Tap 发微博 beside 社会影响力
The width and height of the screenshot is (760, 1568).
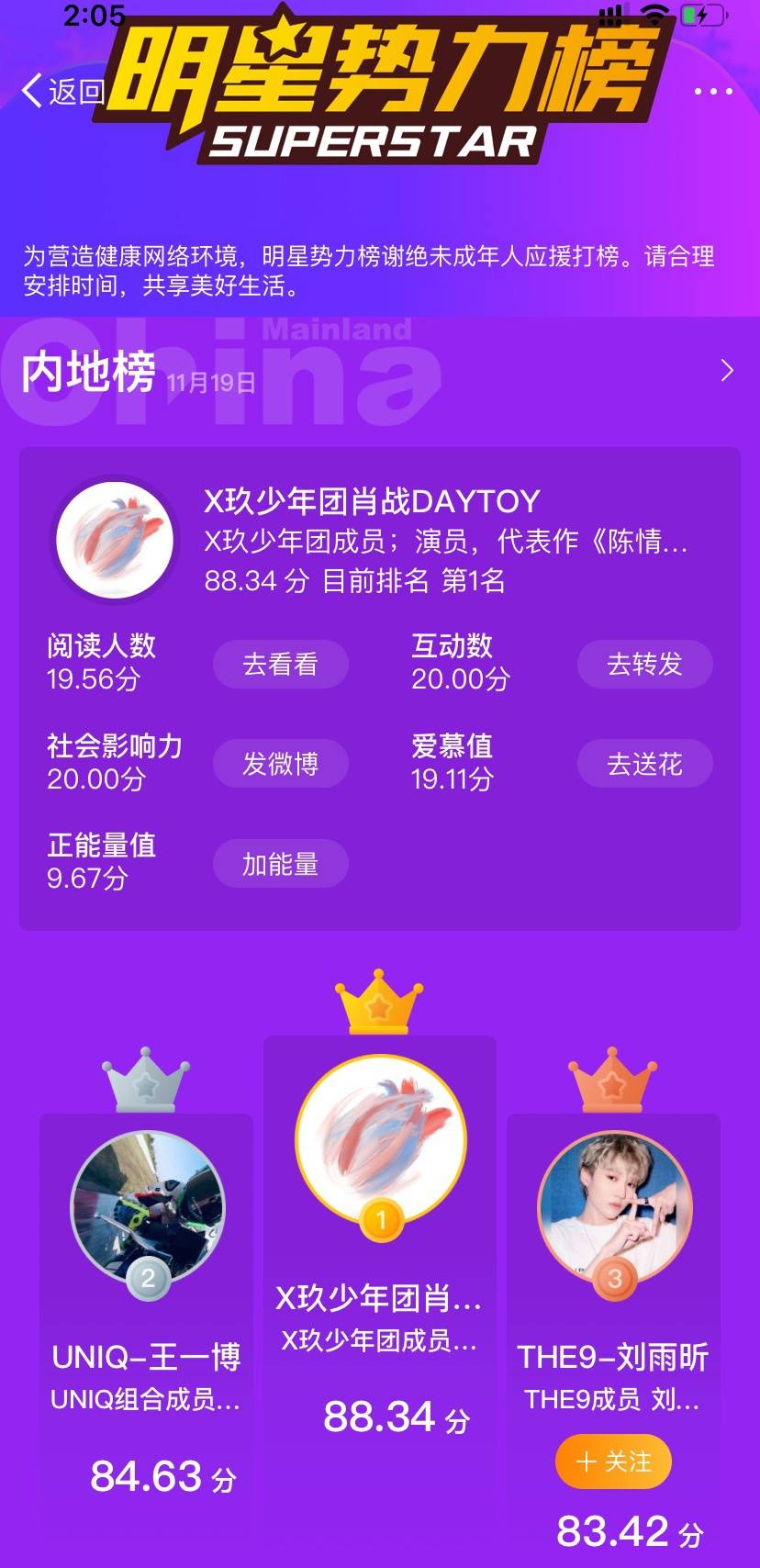pyautogui.click(x=280, y=764)
